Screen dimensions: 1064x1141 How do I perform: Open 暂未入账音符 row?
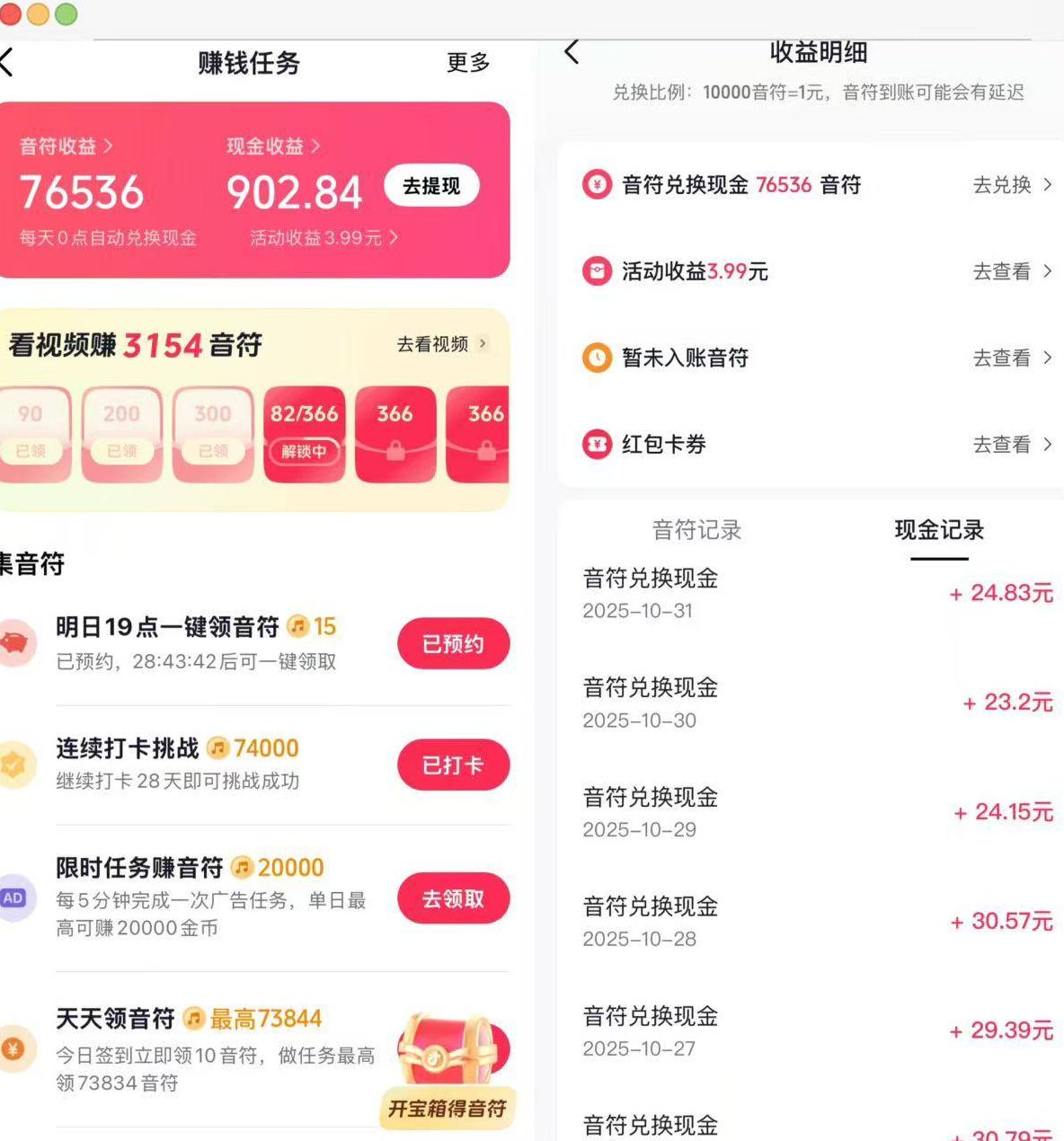1012,358
